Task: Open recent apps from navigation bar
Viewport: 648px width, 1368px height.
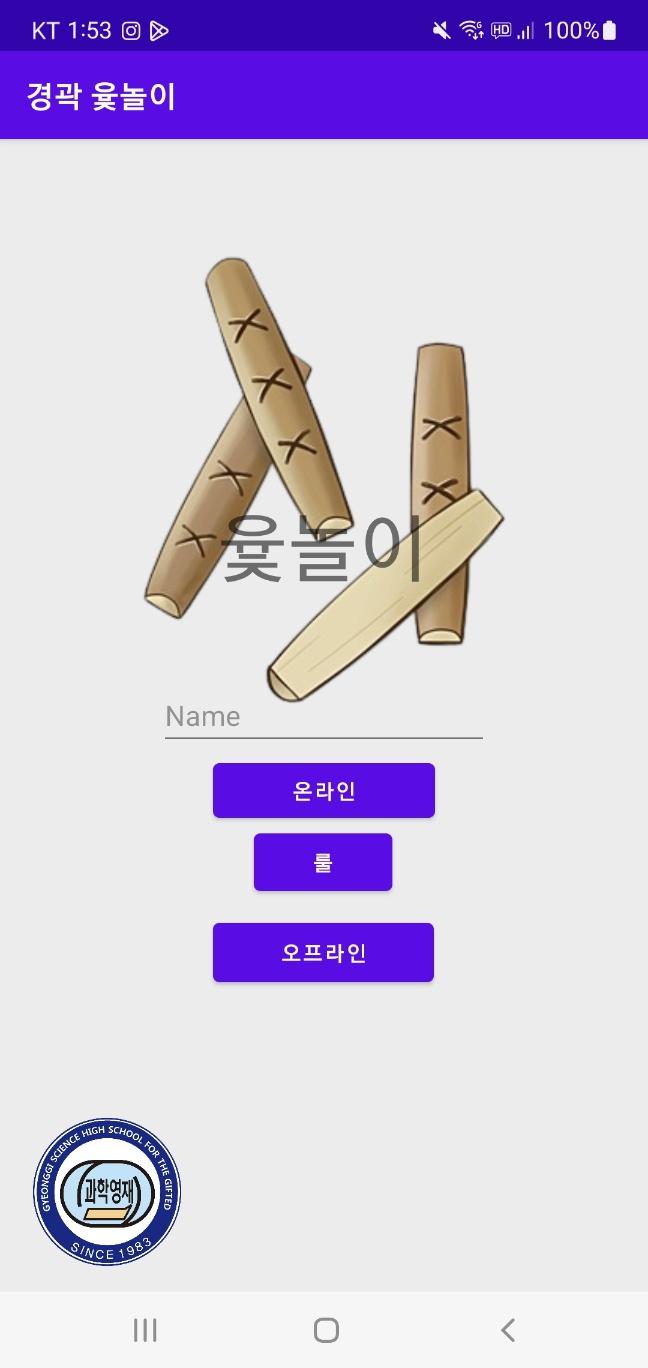Action: point(145,1330)
